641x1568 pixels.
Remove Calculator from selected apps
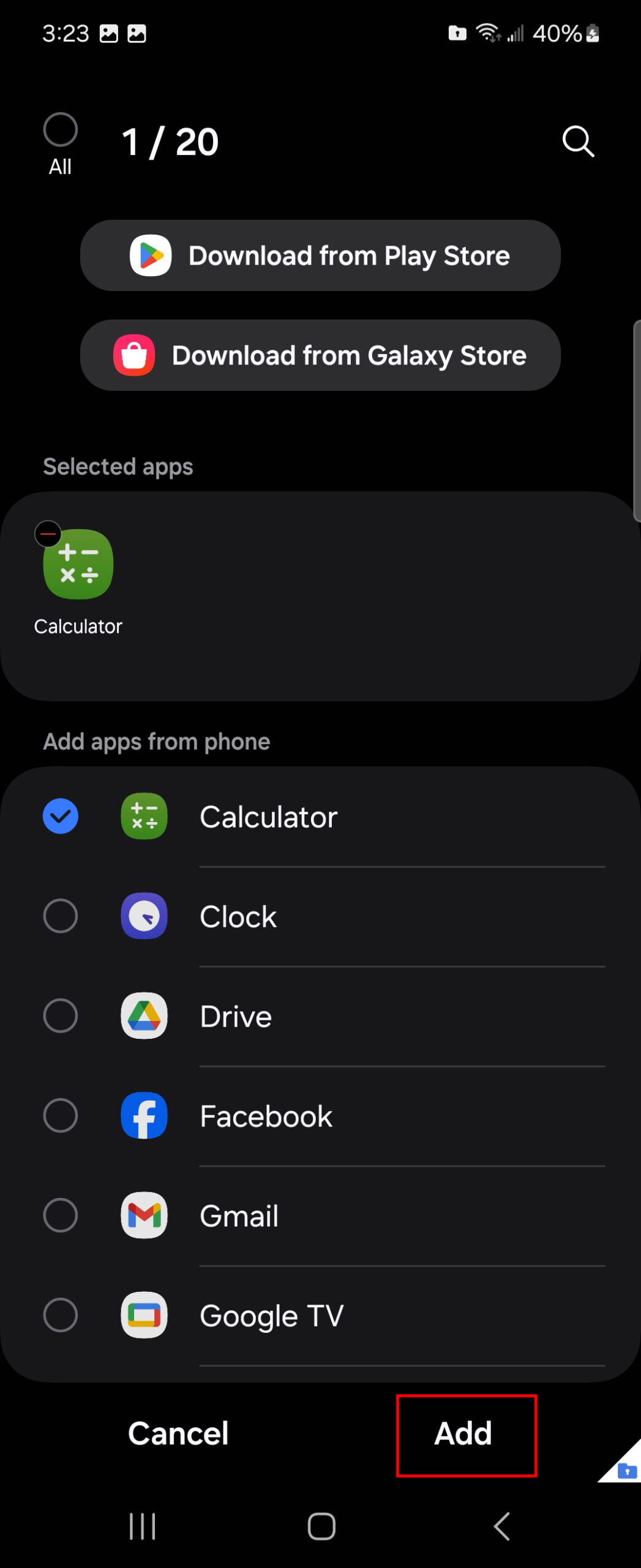[48, 534]
